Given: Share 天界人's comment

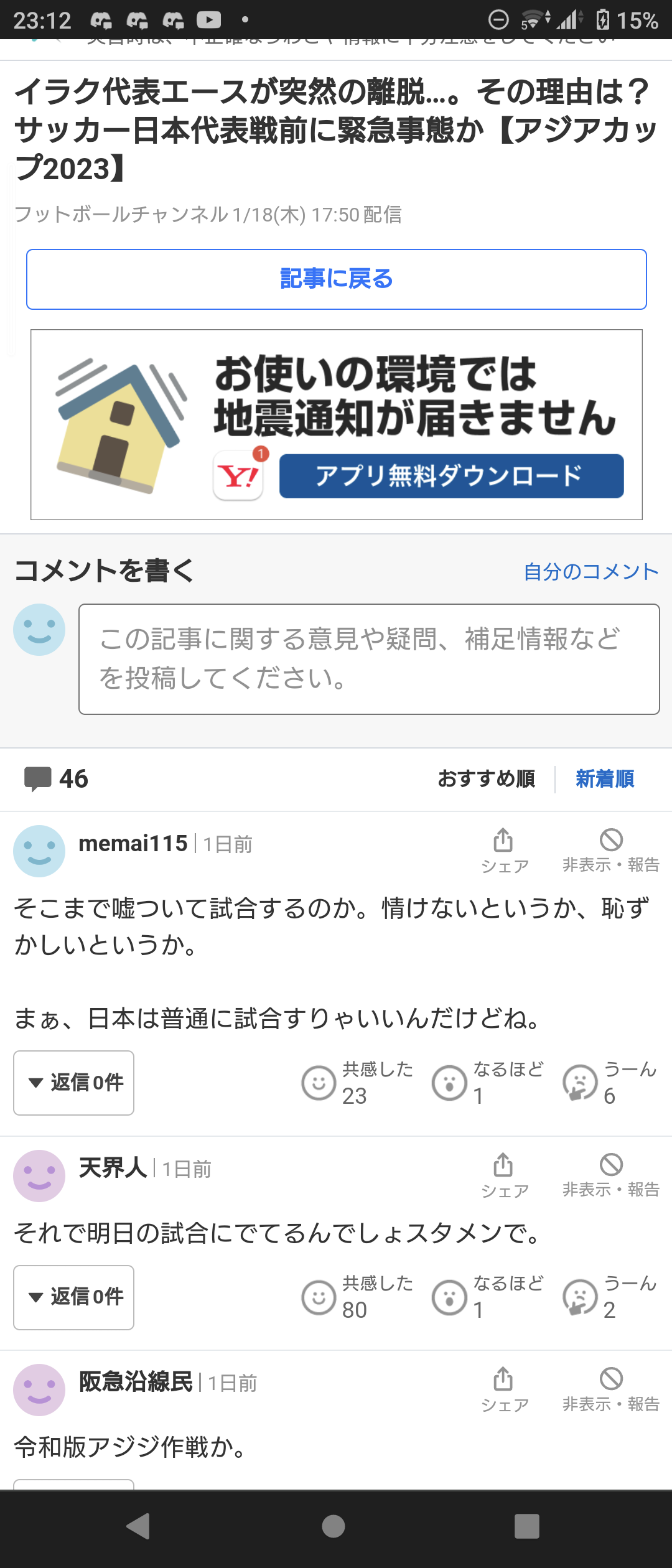Looking at the screenshot, I should [x=503, y=1174].
